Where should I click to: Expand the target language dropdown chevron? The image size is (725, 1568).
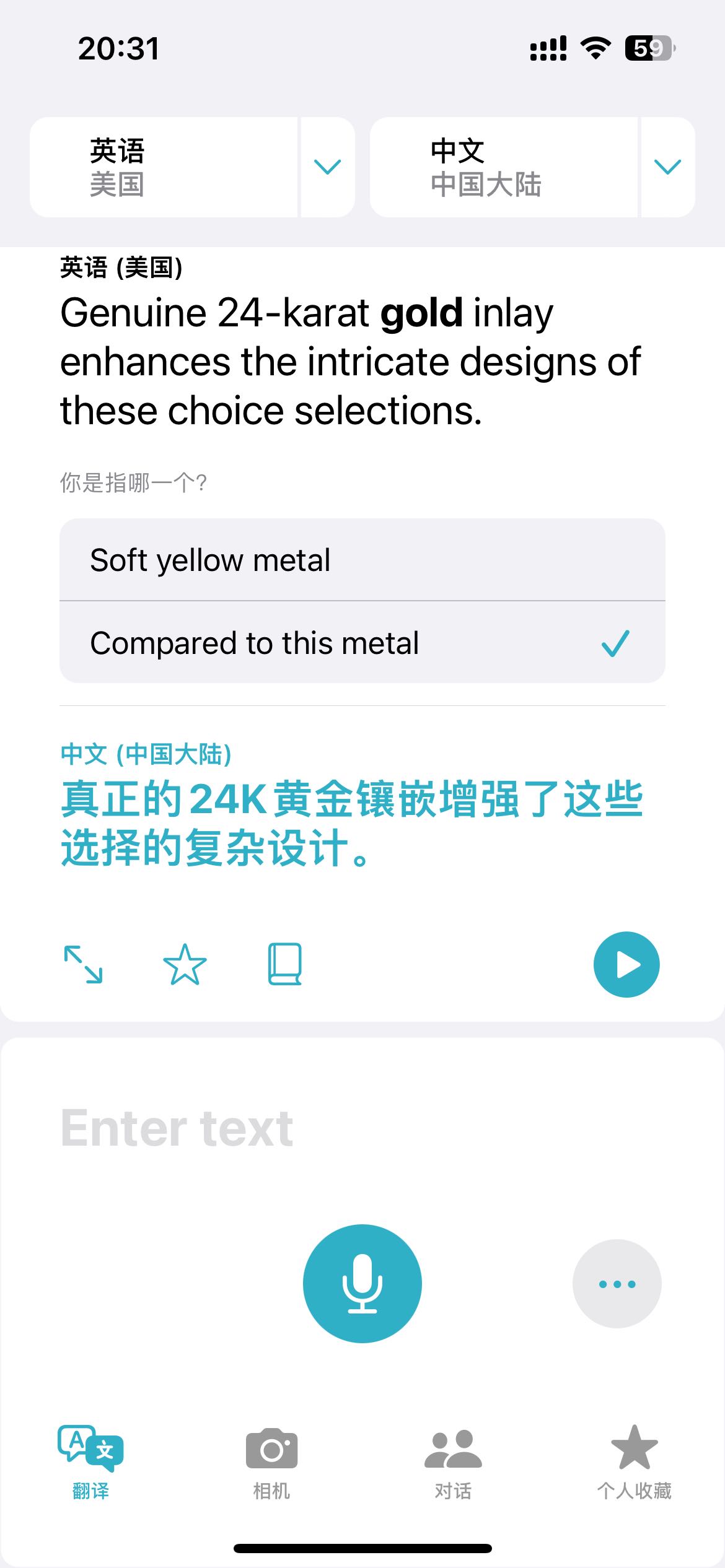pos(668,167)
